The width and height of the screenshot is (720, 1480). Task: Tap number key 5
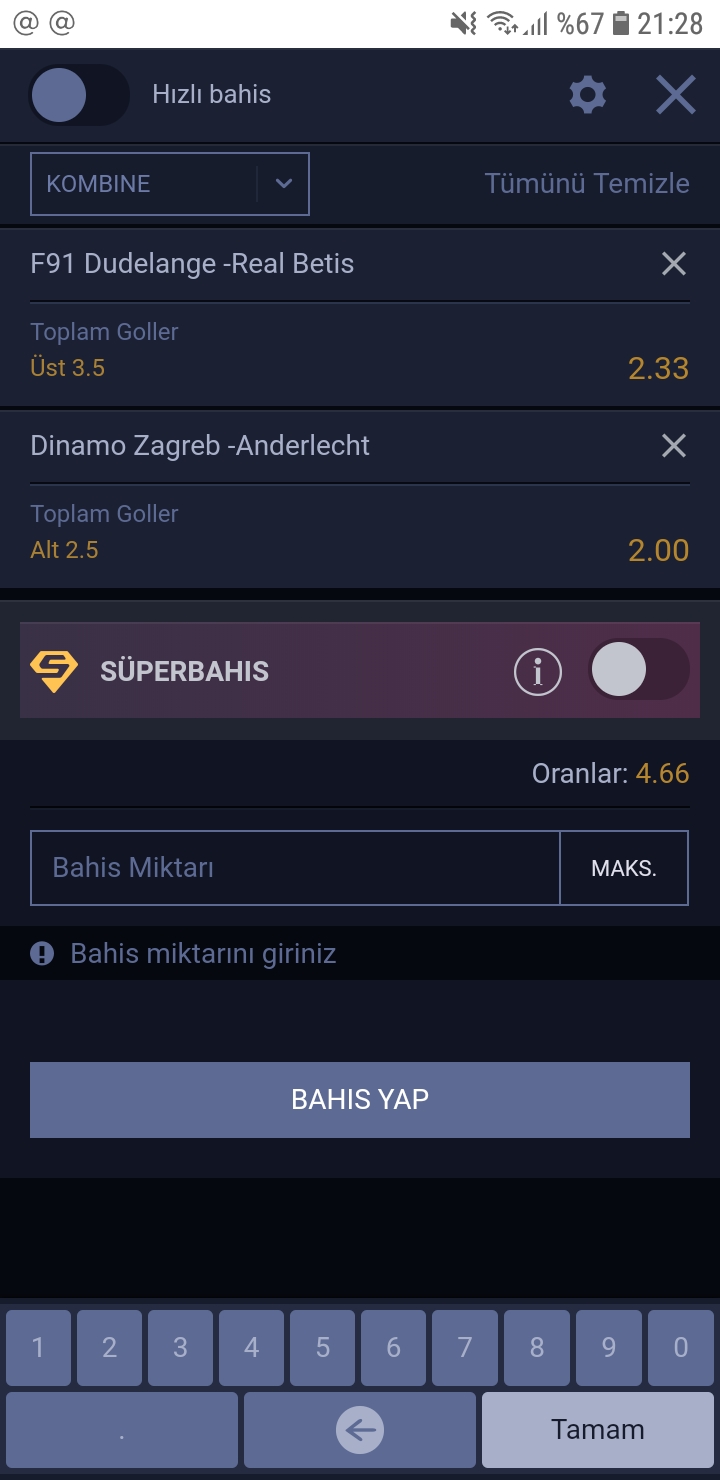coord(323,1347)
